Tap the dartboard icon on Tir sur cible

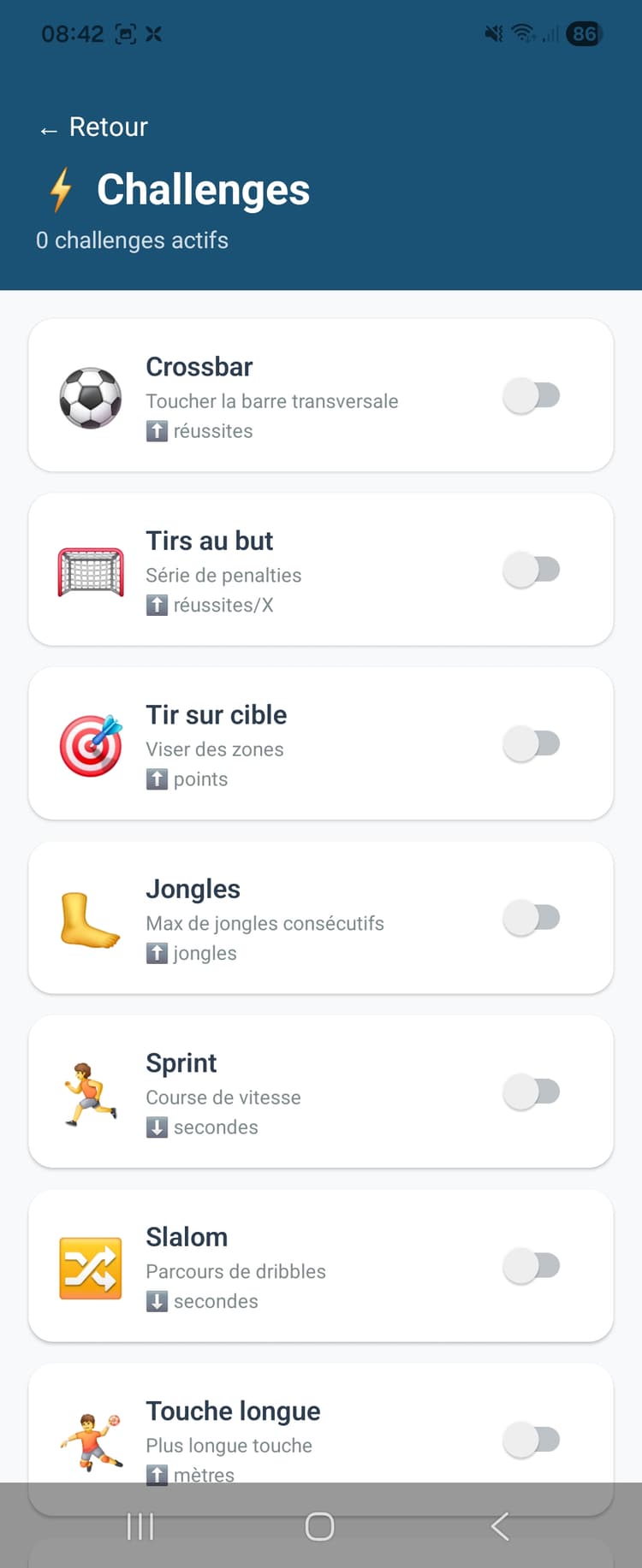[x=90, y=743]
